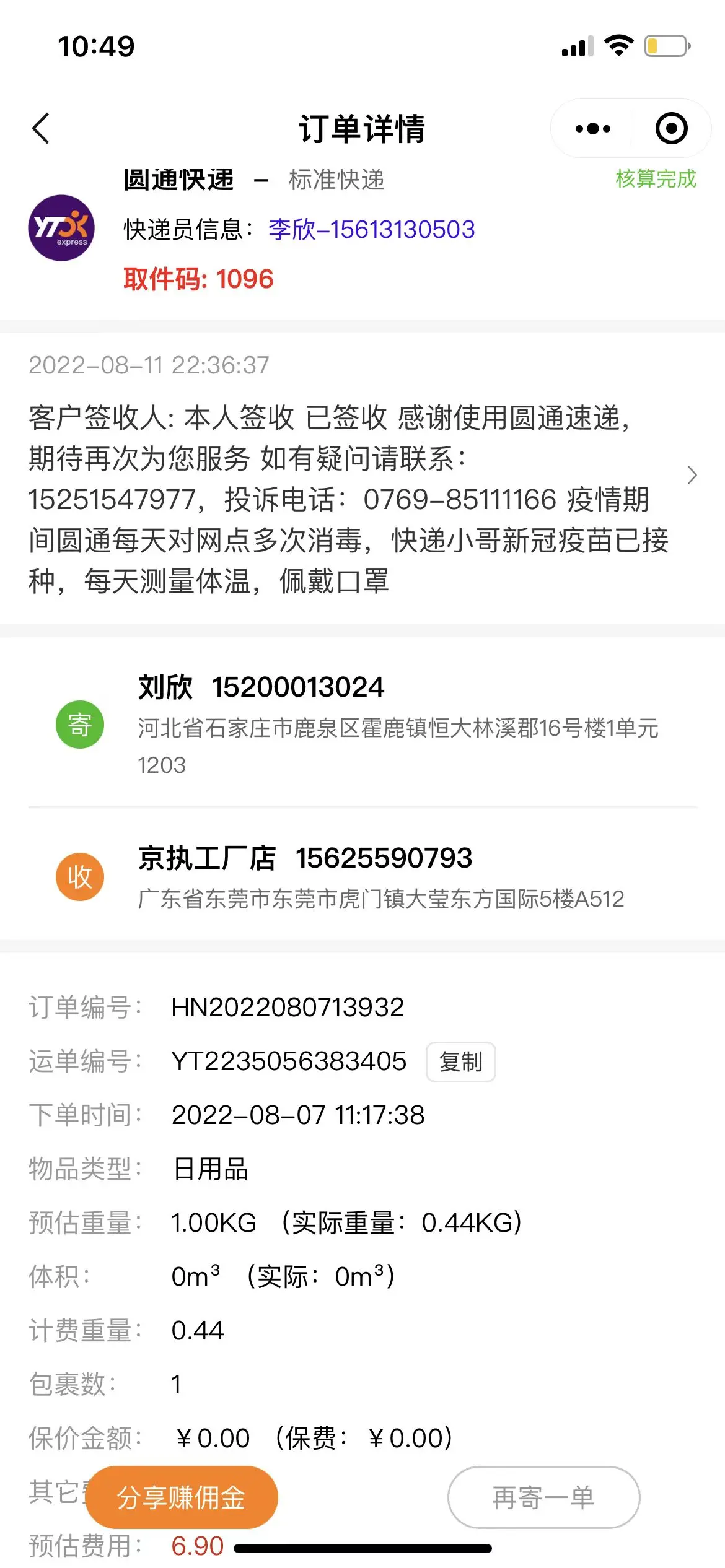Tap 再寄一单 to ship another order

pyautogui.click(x=543, y=1497)
